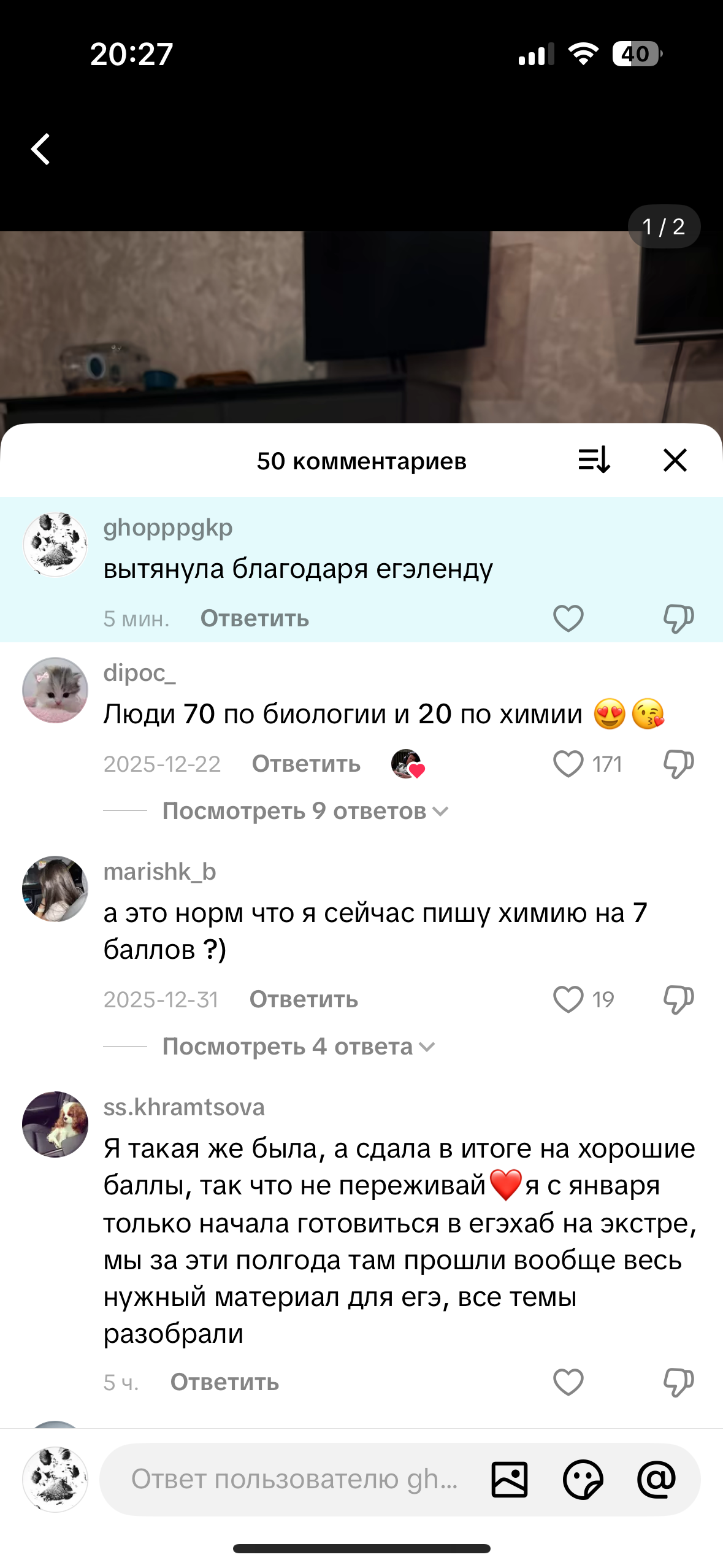Reply to dipoc_'s comment
This screenshot has height=1568, width=723.
306,764
